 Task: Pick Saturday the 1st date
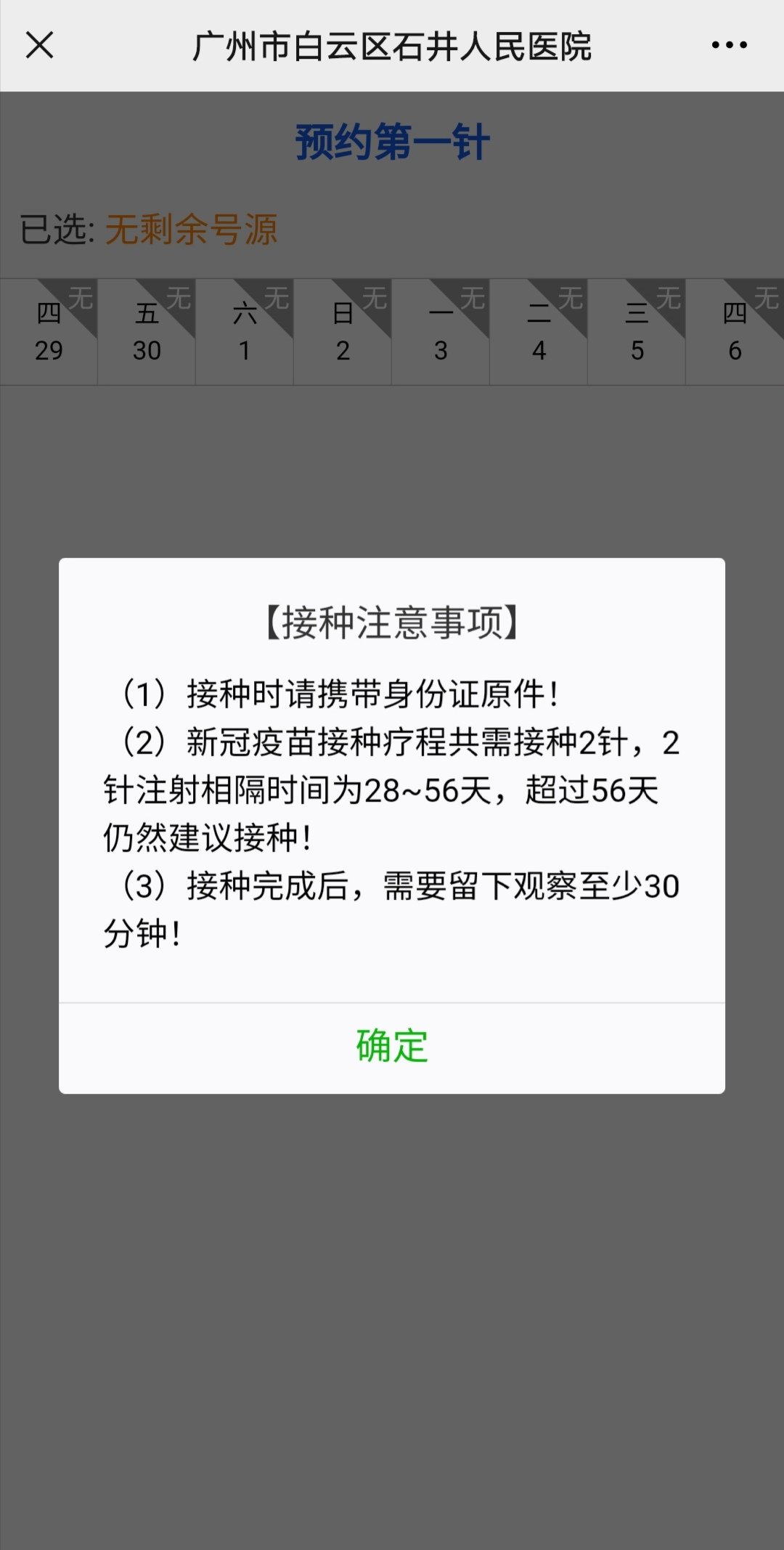[x=245, y=333]
